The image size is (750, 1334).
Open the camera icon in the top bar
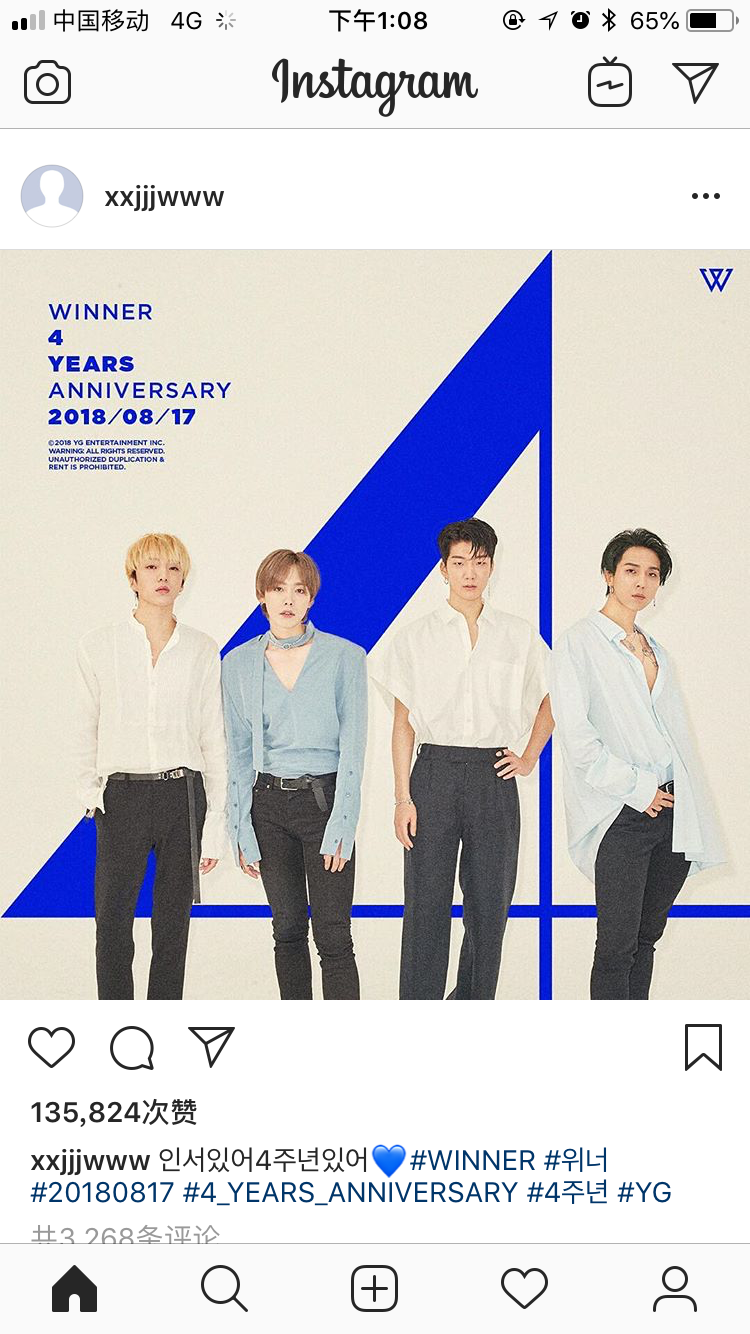(47, 83)
